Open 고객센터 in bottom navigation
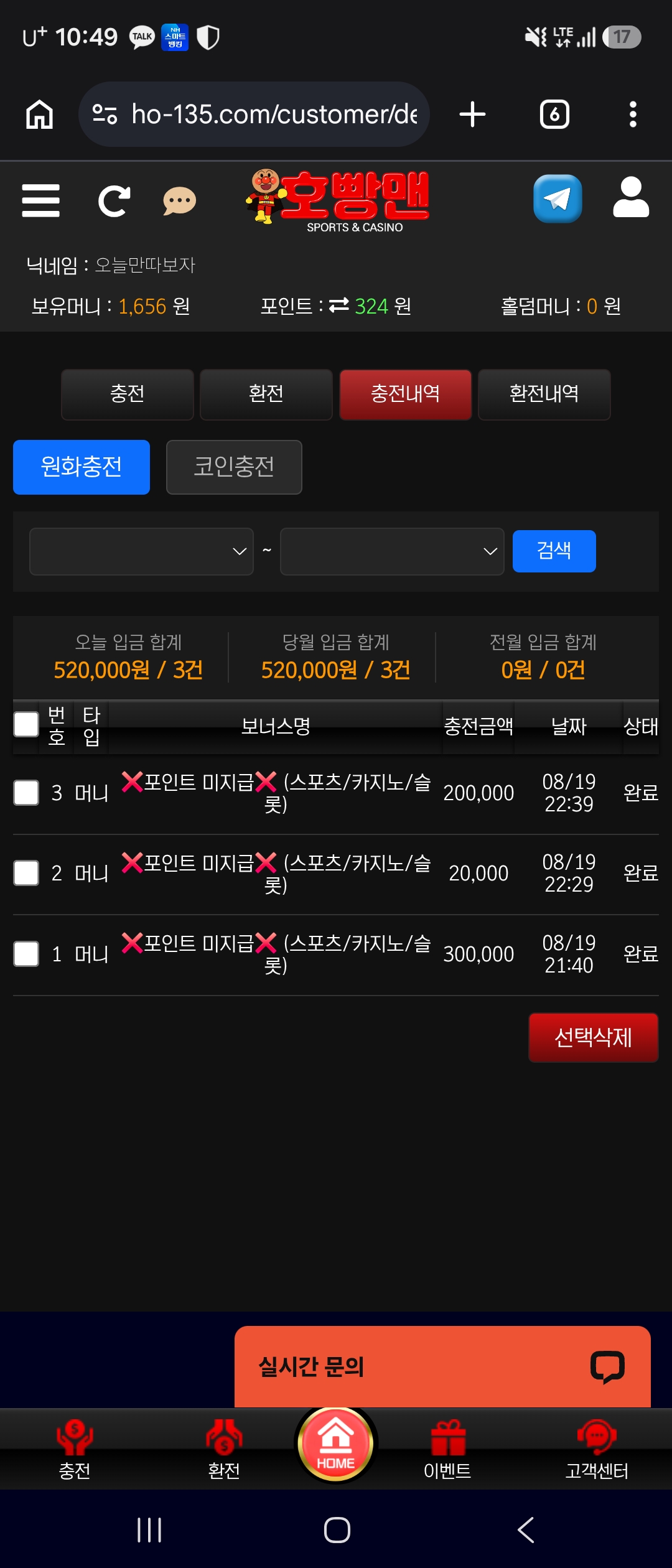672x1568 pixels. 597,1450
